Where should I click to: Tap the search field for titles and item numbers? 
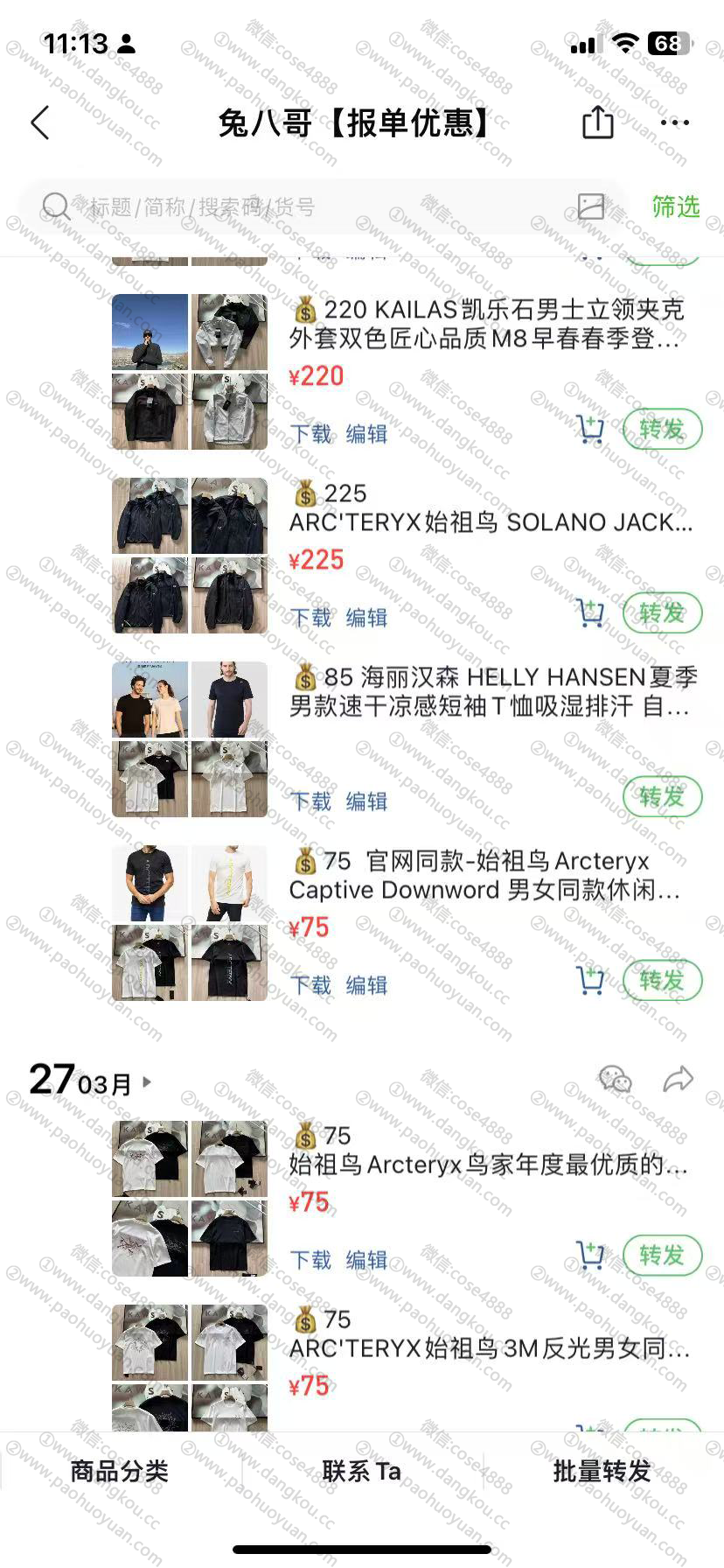point(306,206)
